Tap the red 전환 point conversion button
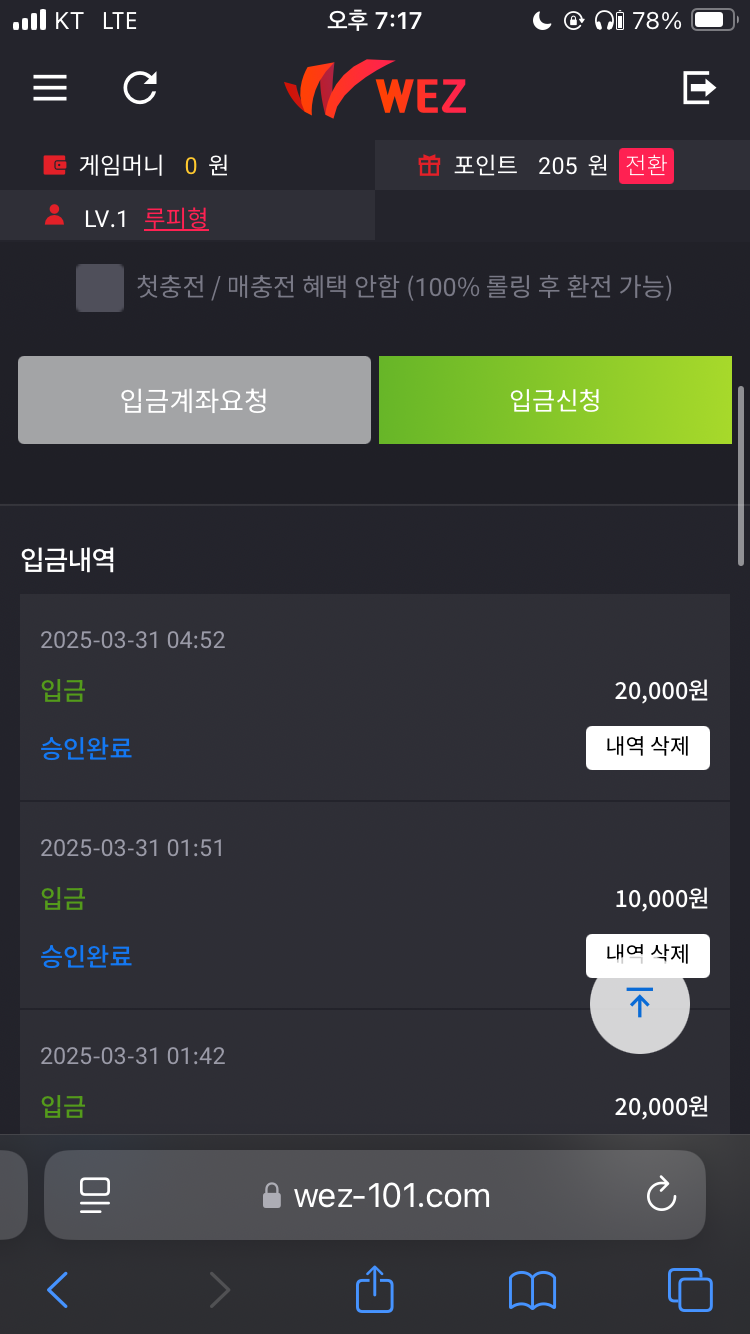This screenshot has width=750, height=1334. 646,165
